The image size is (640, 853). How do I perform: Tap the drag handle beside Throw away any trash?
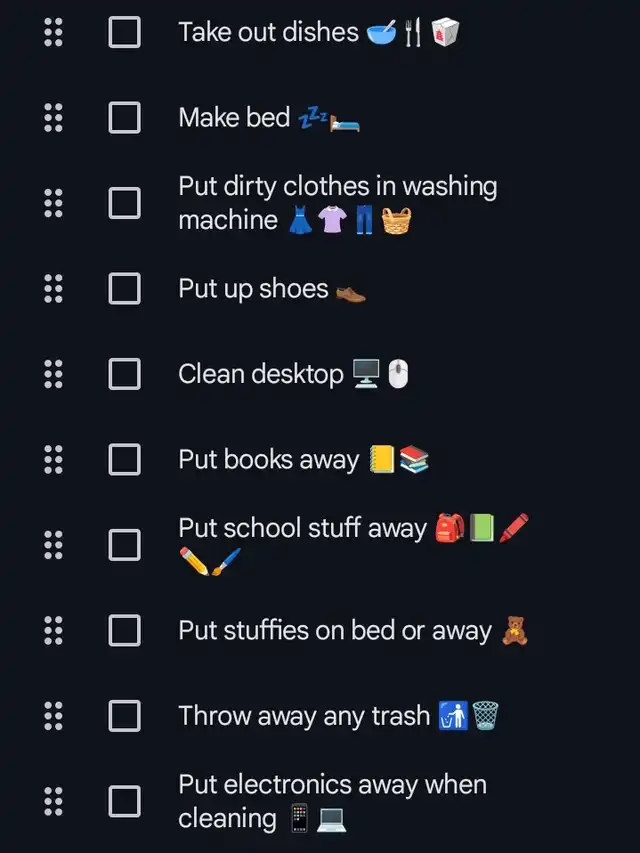tap(54, 716)
